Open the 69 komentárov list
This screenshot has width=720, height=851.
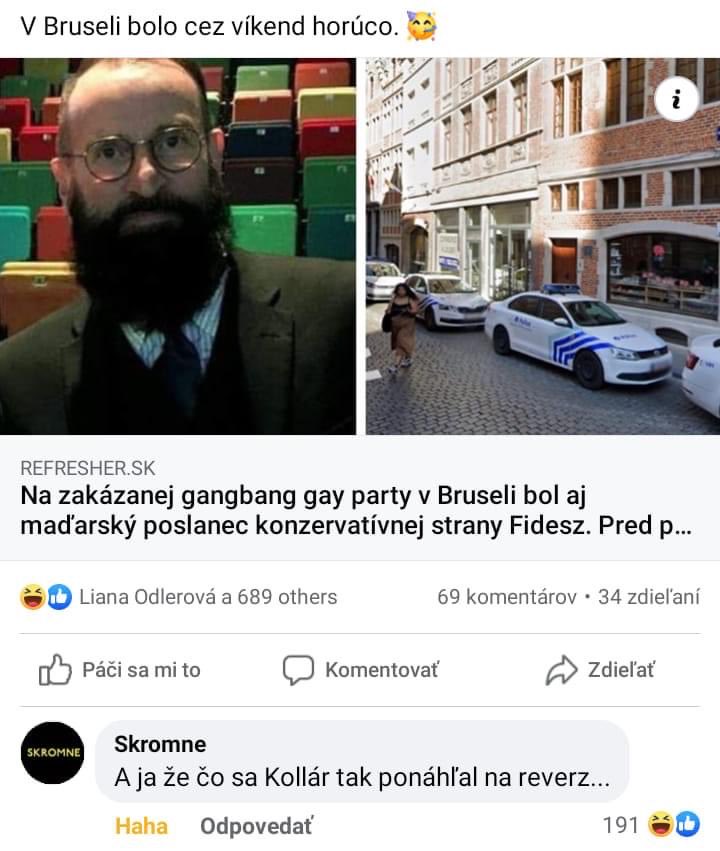tap(506, 597)
